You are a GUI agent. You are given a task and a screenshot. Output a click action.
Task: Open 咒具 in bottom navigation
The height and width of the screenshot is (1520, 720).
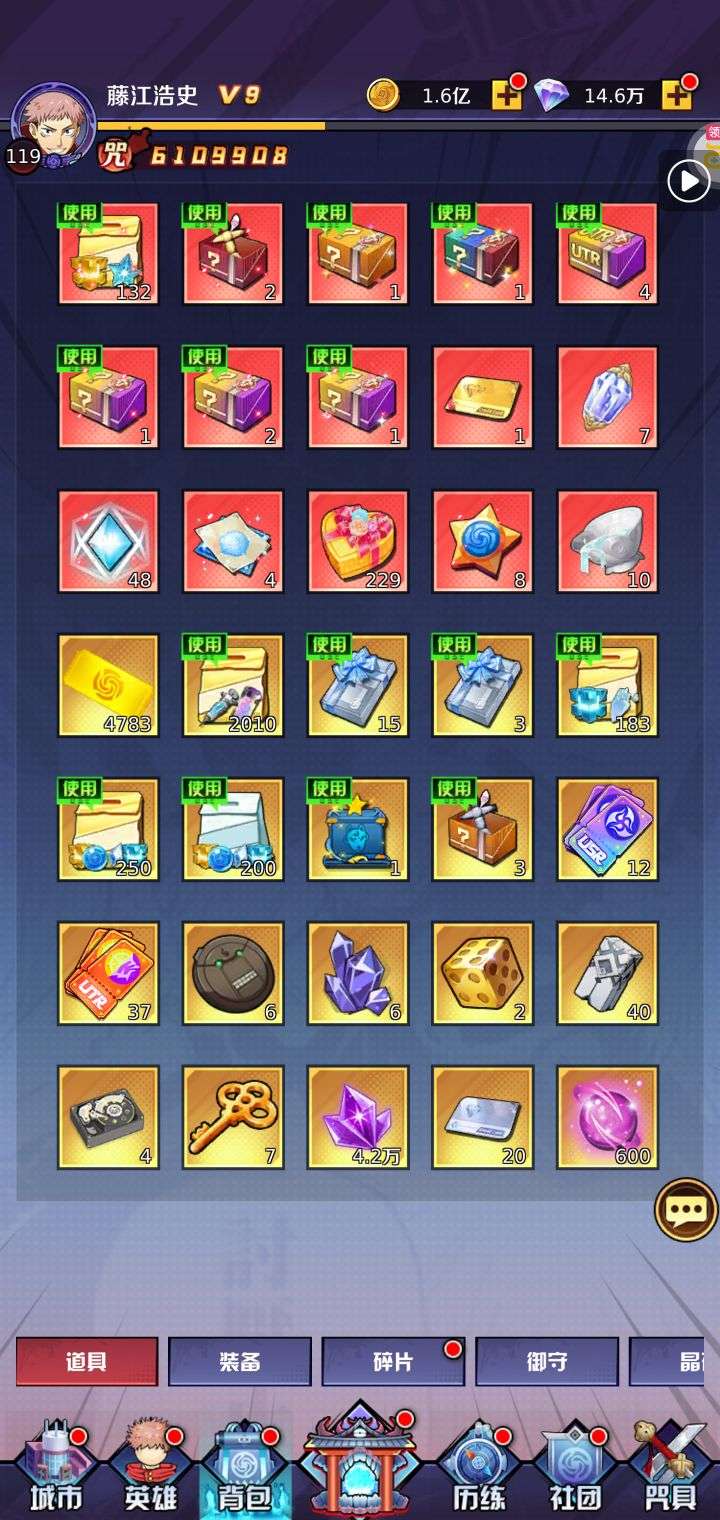[x=670, y=1470]
